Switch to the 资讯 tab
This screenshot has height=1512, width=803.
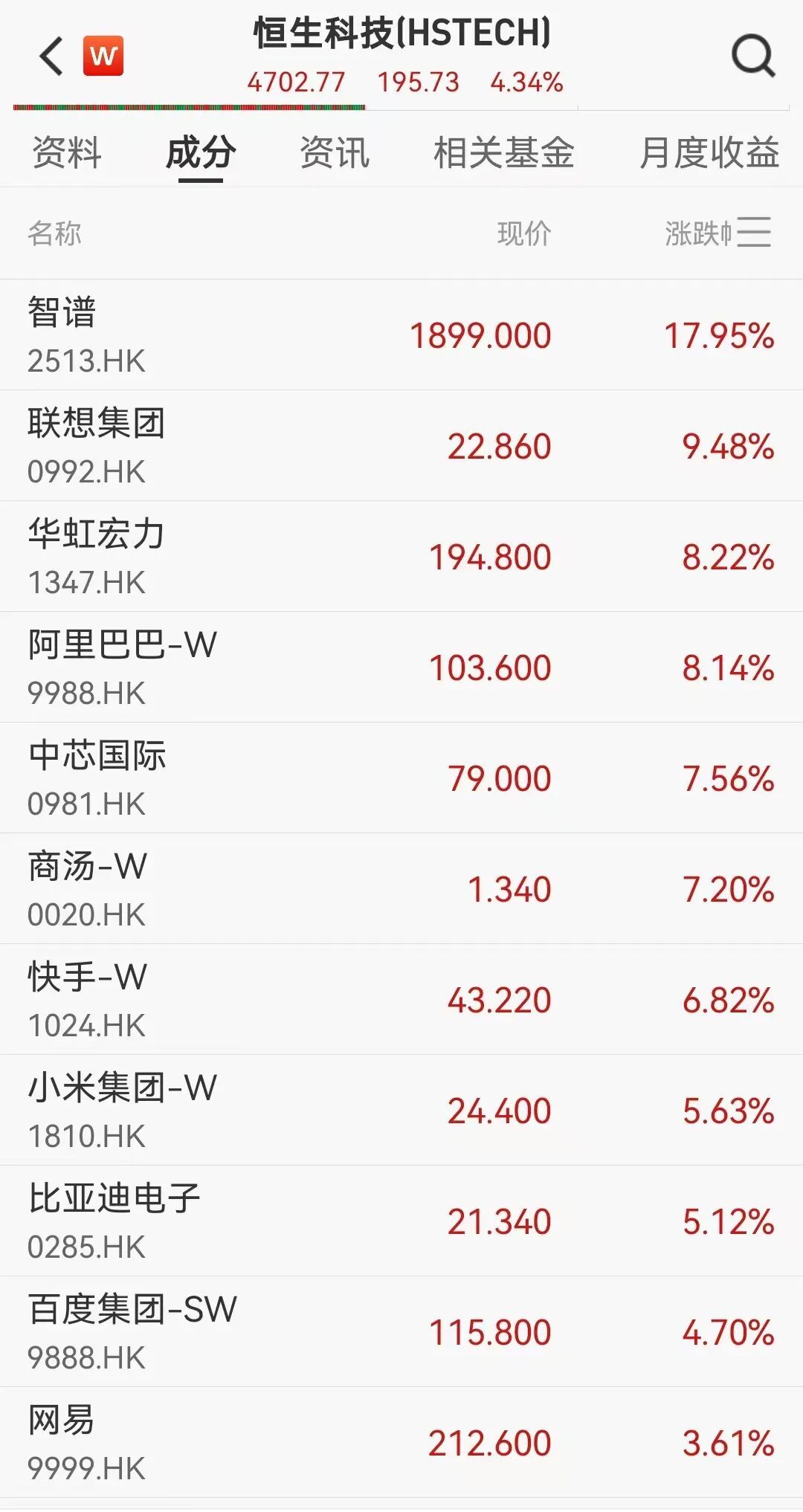[335, 153]
